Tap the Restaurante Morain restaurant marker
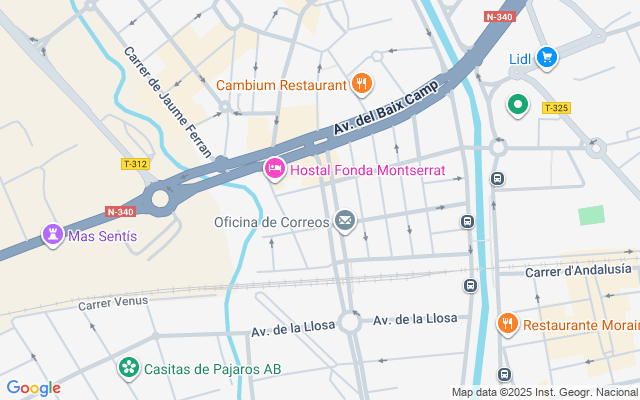Screen dimensions: 640x400 coord(507,324)
